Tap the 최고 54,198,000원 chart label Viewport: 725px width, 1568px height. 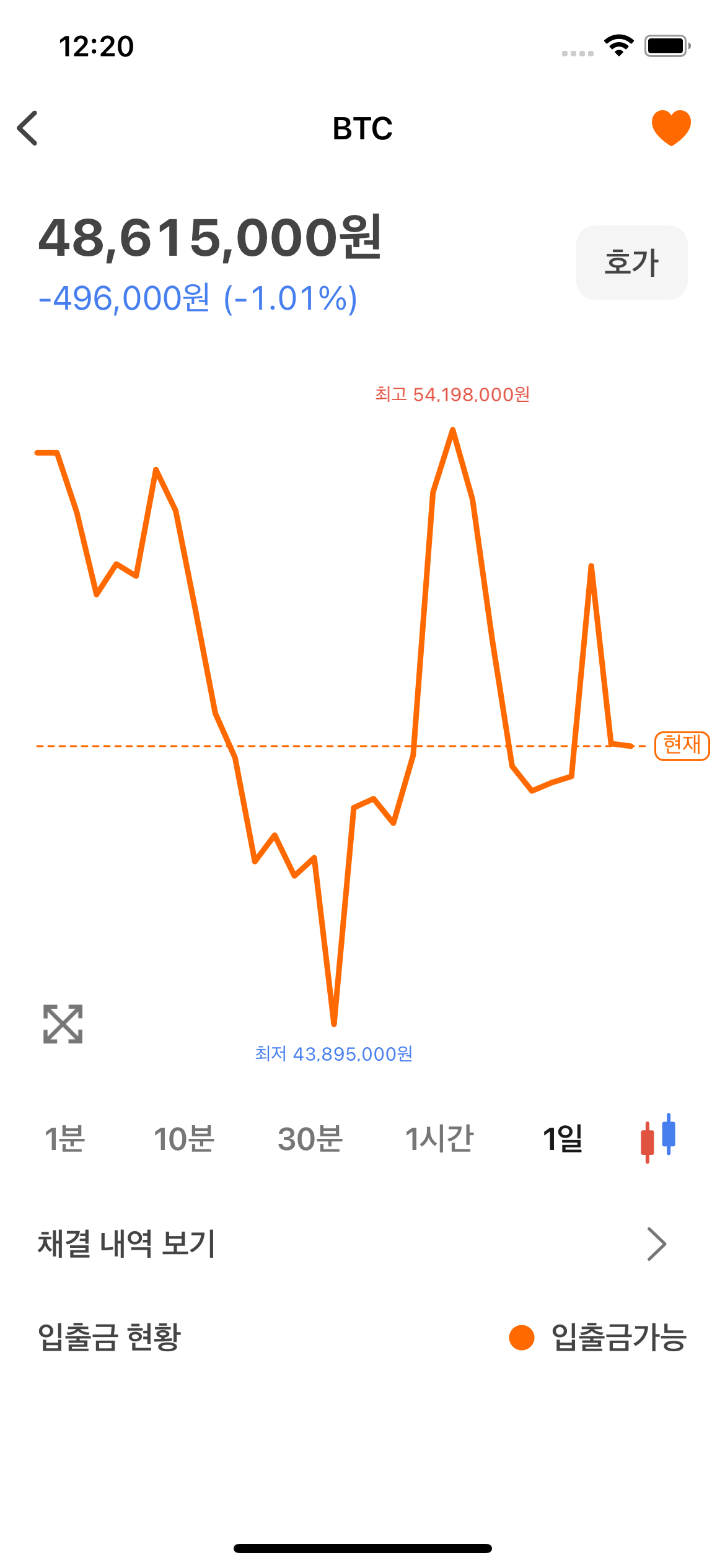(x=453, y=394)
